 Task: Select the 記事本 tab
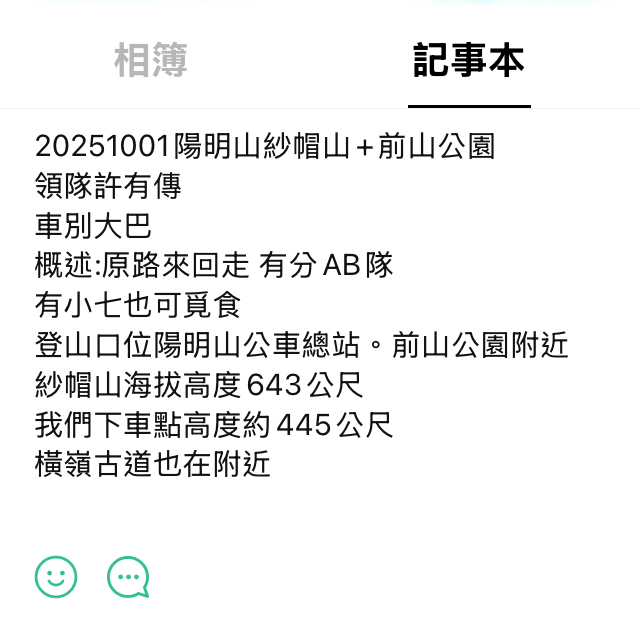[x=469, y=61]
